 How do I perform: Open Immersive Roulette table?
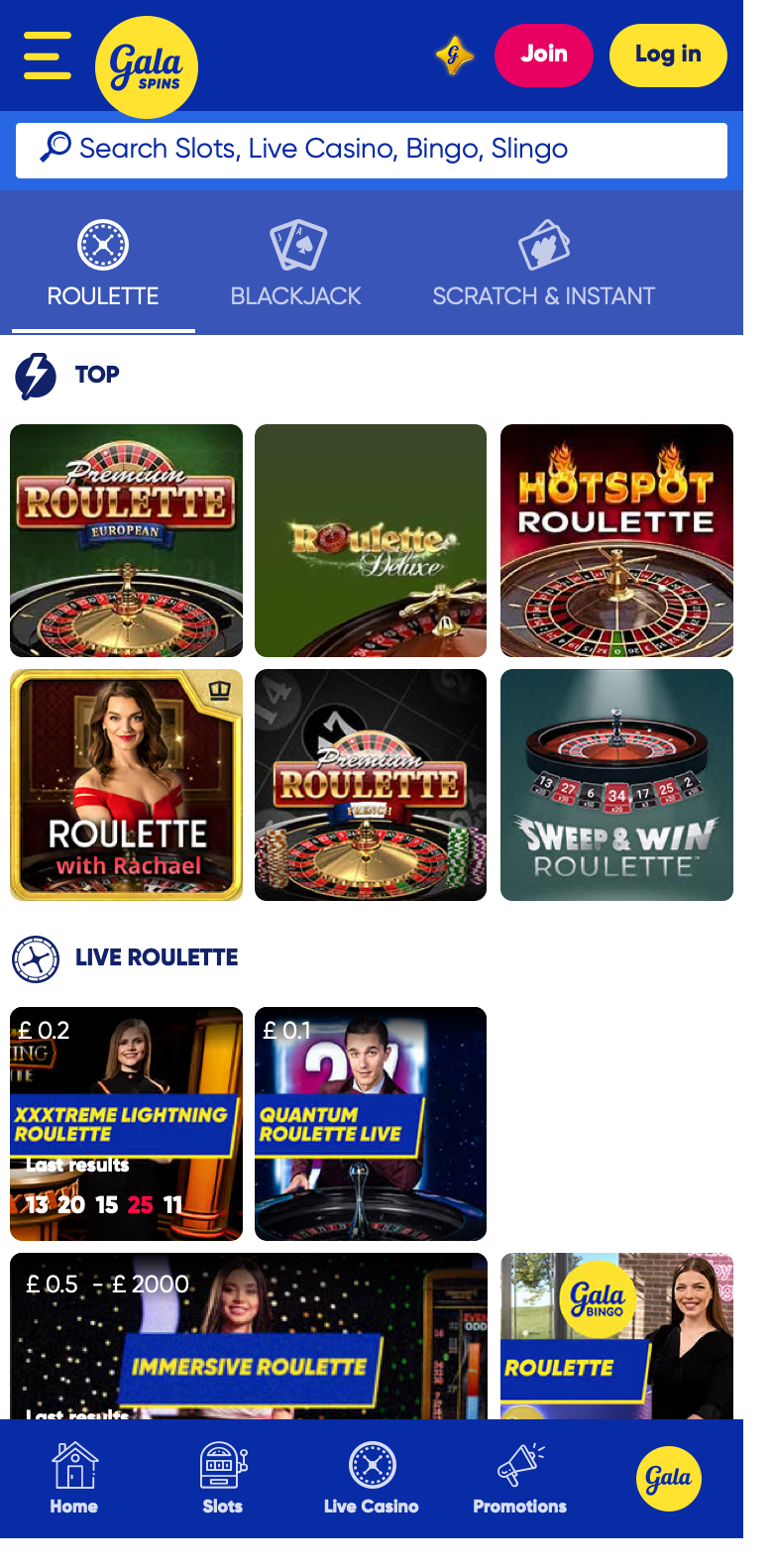[x=249, y=1336]
